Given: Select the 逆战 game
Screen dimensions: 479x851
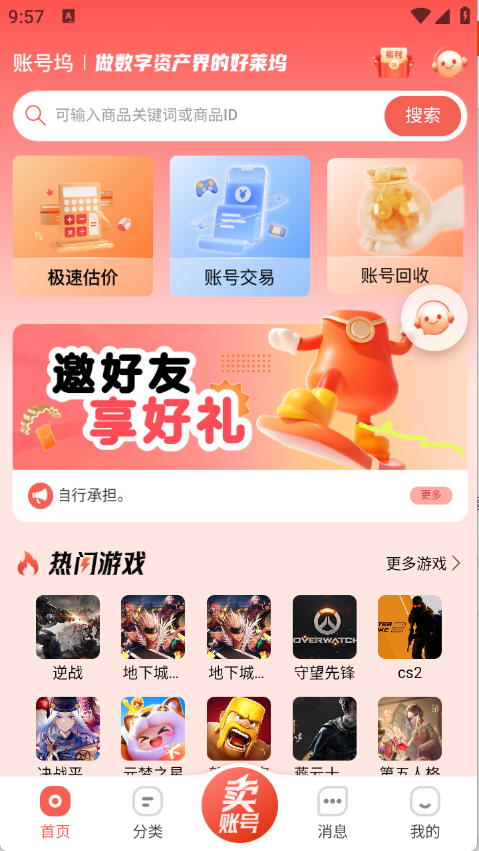Looking at the screenshot, I should click(68, 638).
